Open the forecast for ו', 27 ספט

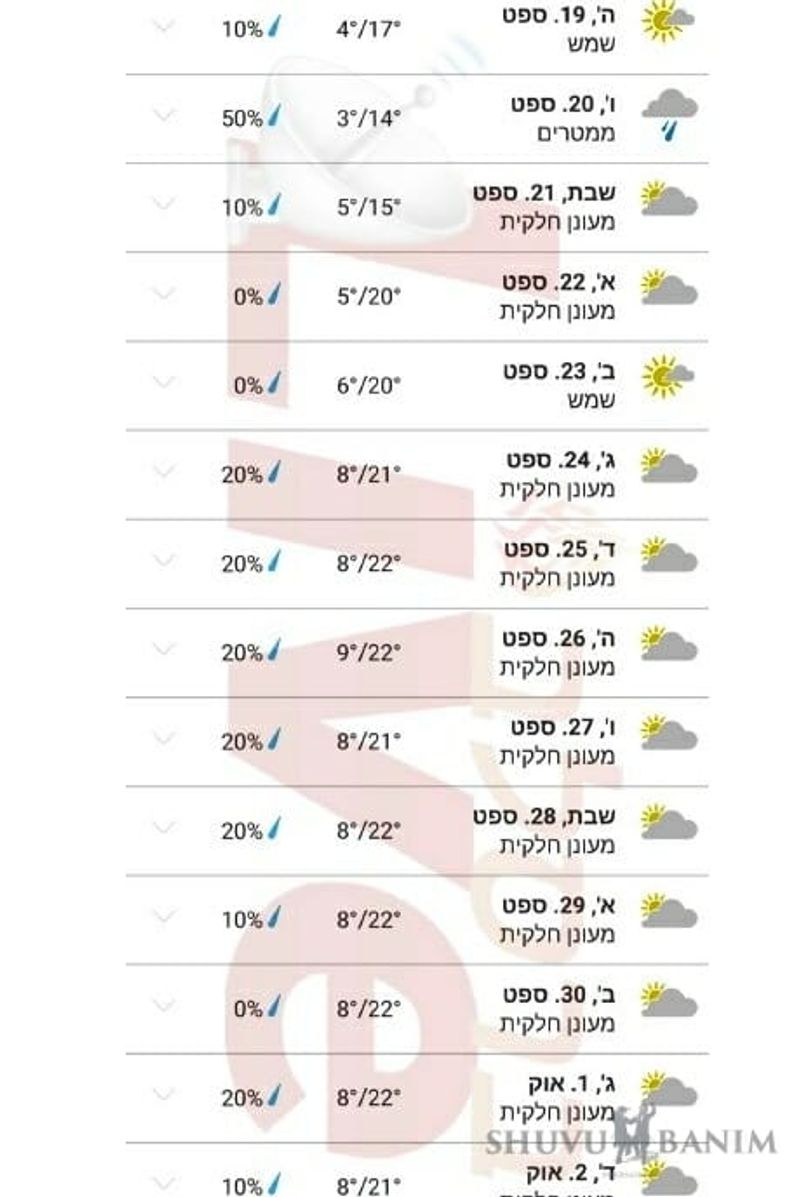[163, 738]
